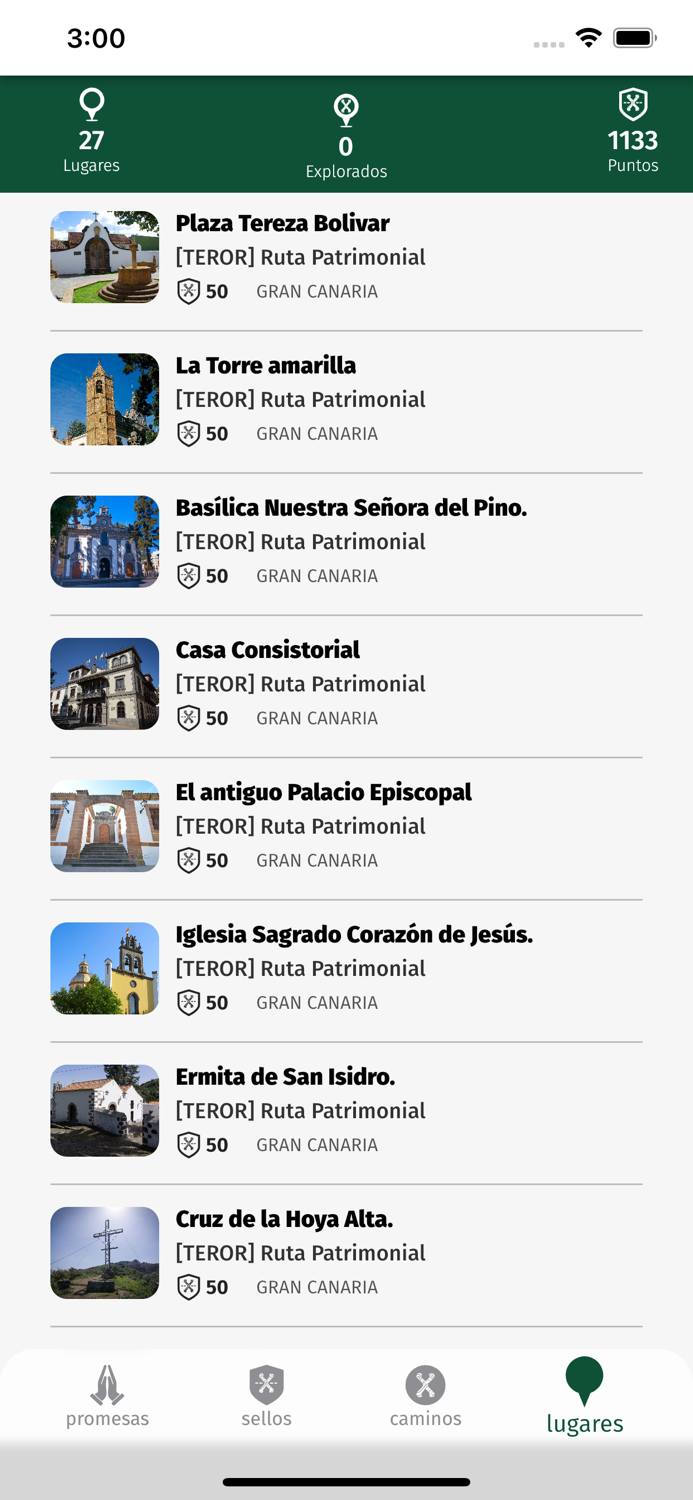Screen dimensions: 693x1500
Task: Select the lugares tab
Action: coord(585,1396)
